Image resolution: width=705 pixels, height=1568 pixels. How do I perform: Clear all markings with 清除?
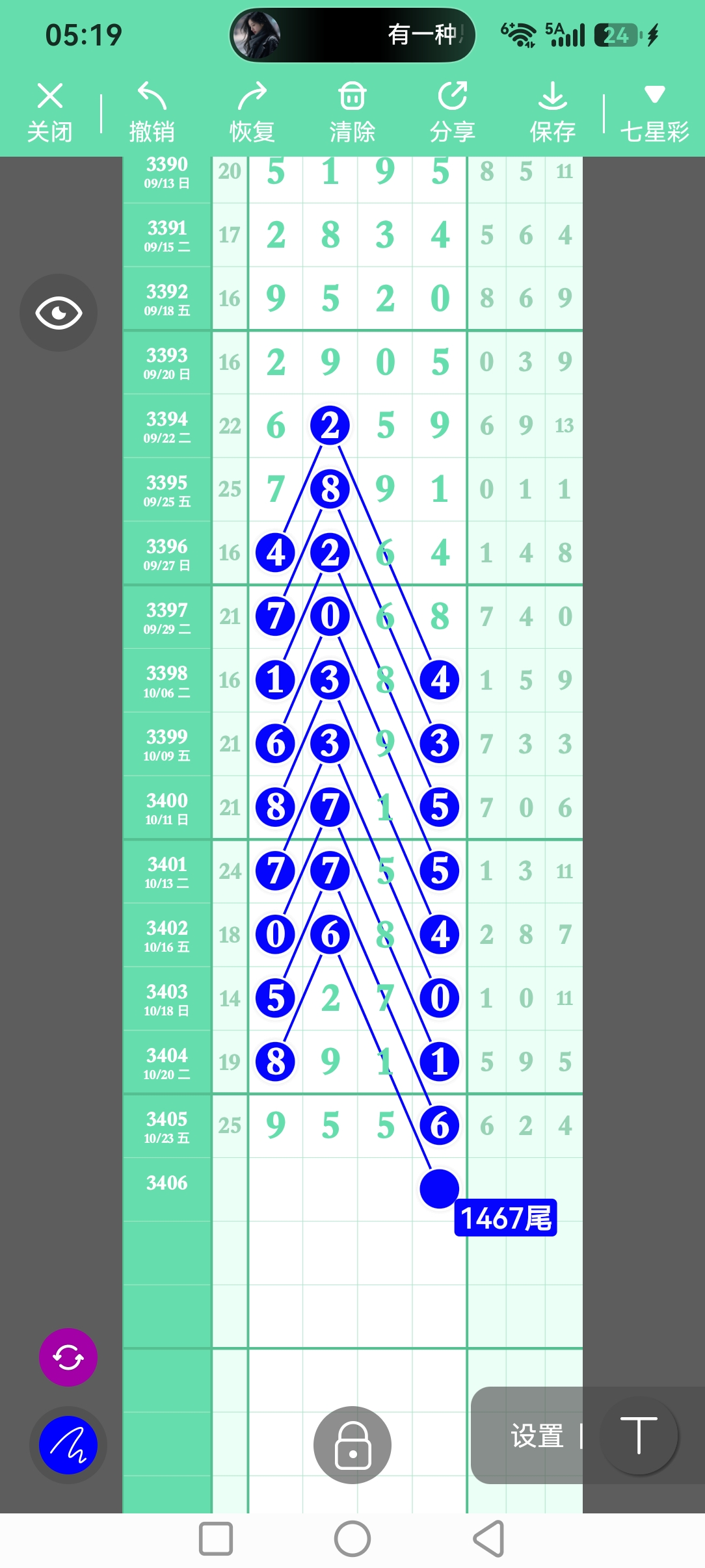[x=352, y=112]
